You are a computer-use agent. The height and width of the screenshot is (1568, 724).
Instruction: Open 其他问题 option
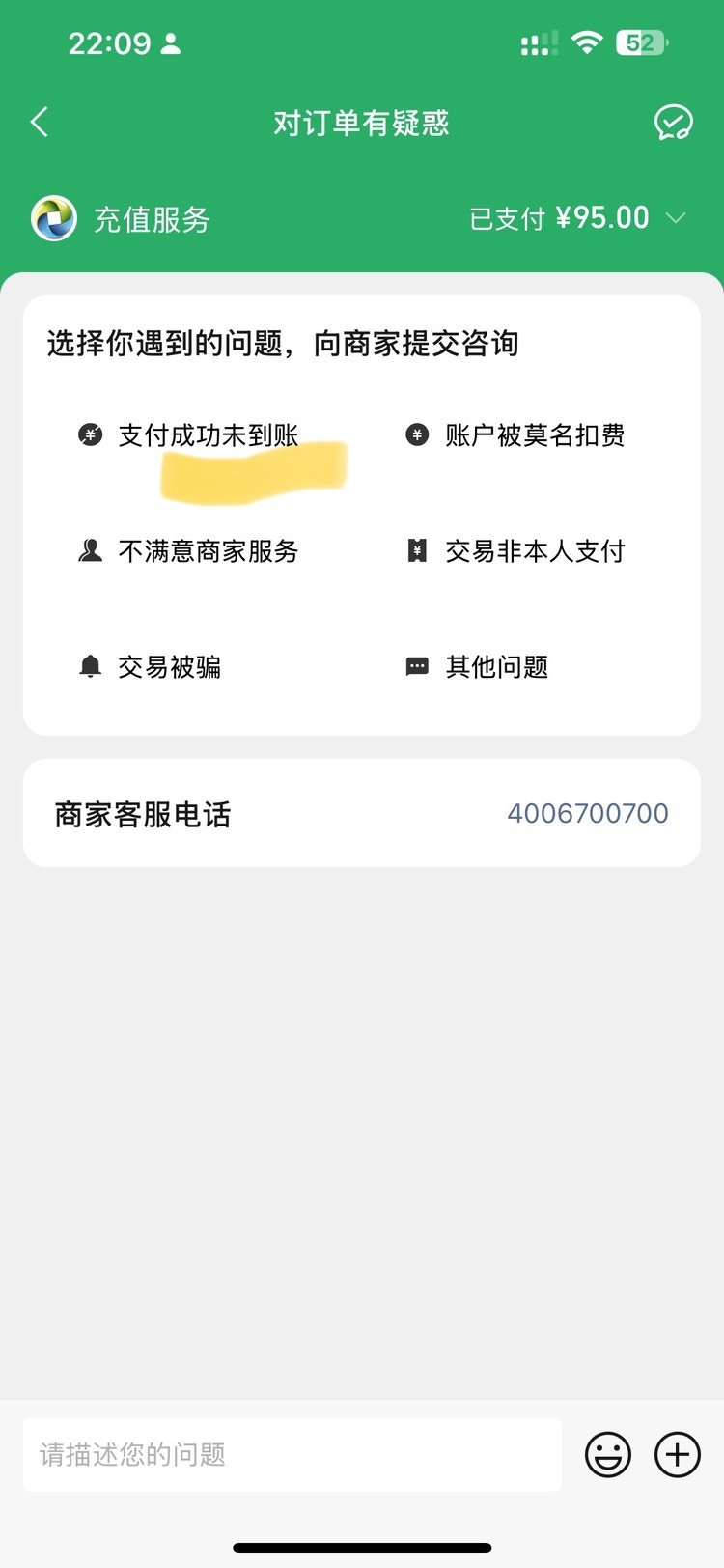496,667
